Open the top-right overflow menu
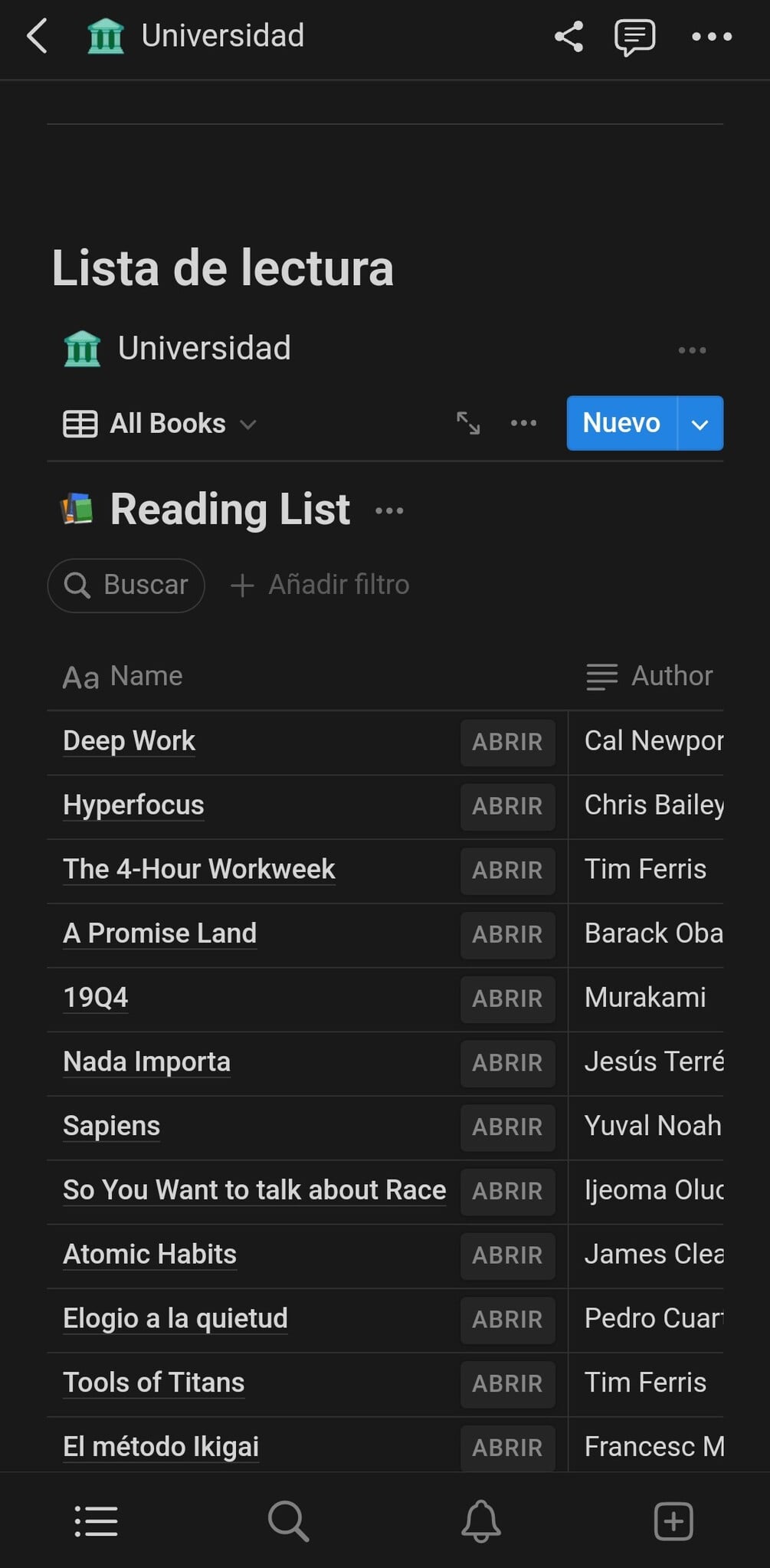The width and height of the screenshot is (770, 1568). click(712, 36)
